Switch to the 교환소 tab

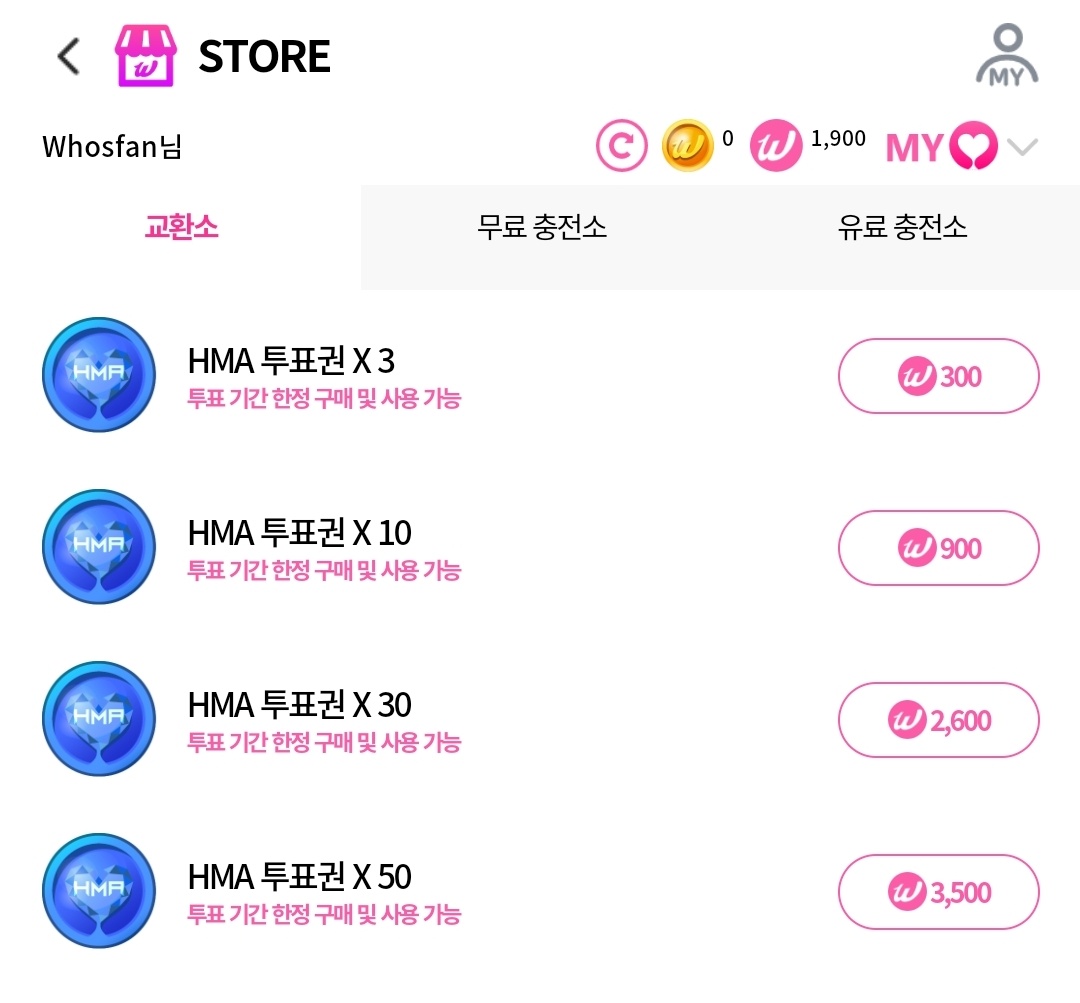coord(181,228)
